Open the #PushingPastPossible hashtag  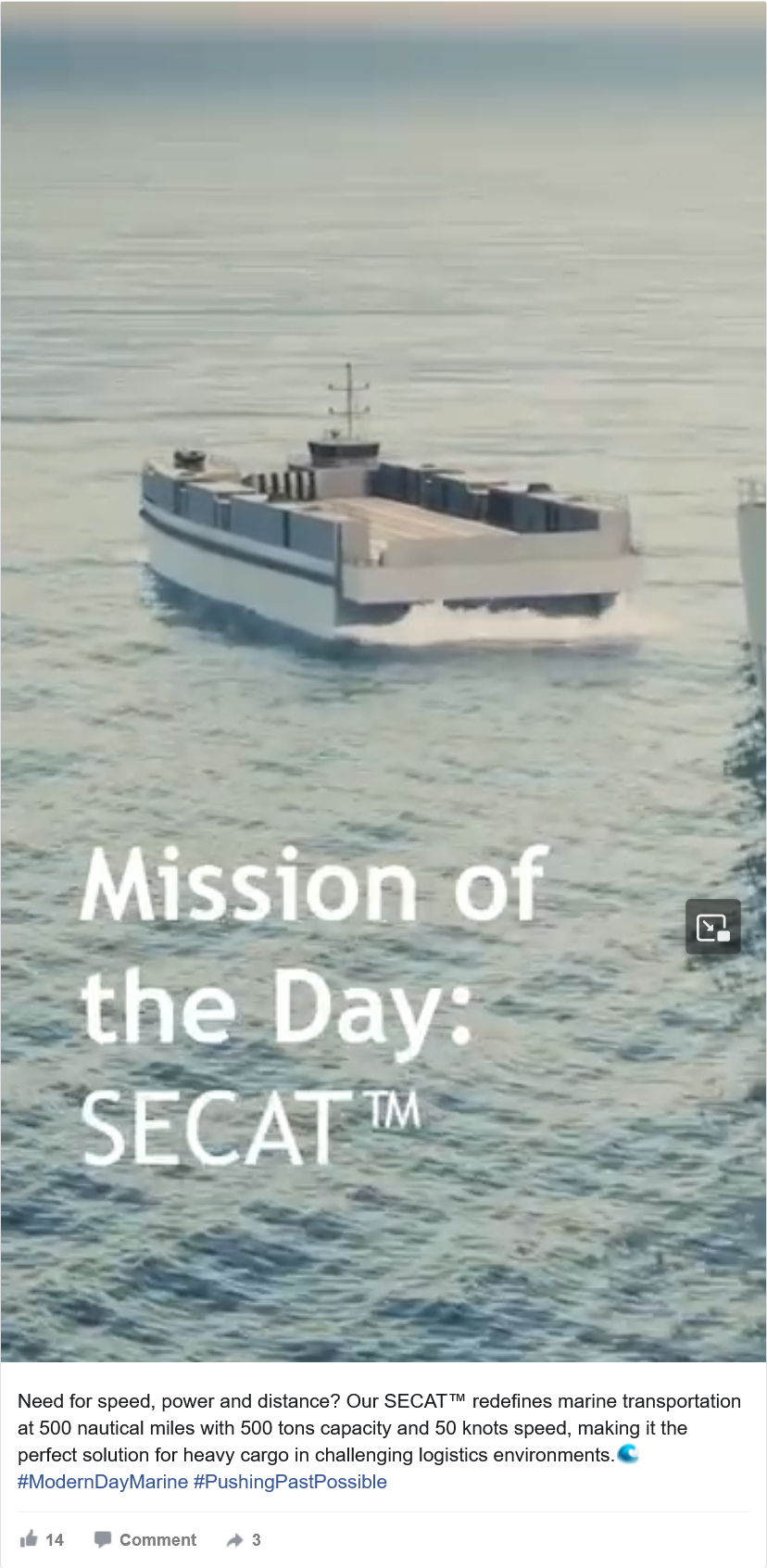click(290, 1482)
